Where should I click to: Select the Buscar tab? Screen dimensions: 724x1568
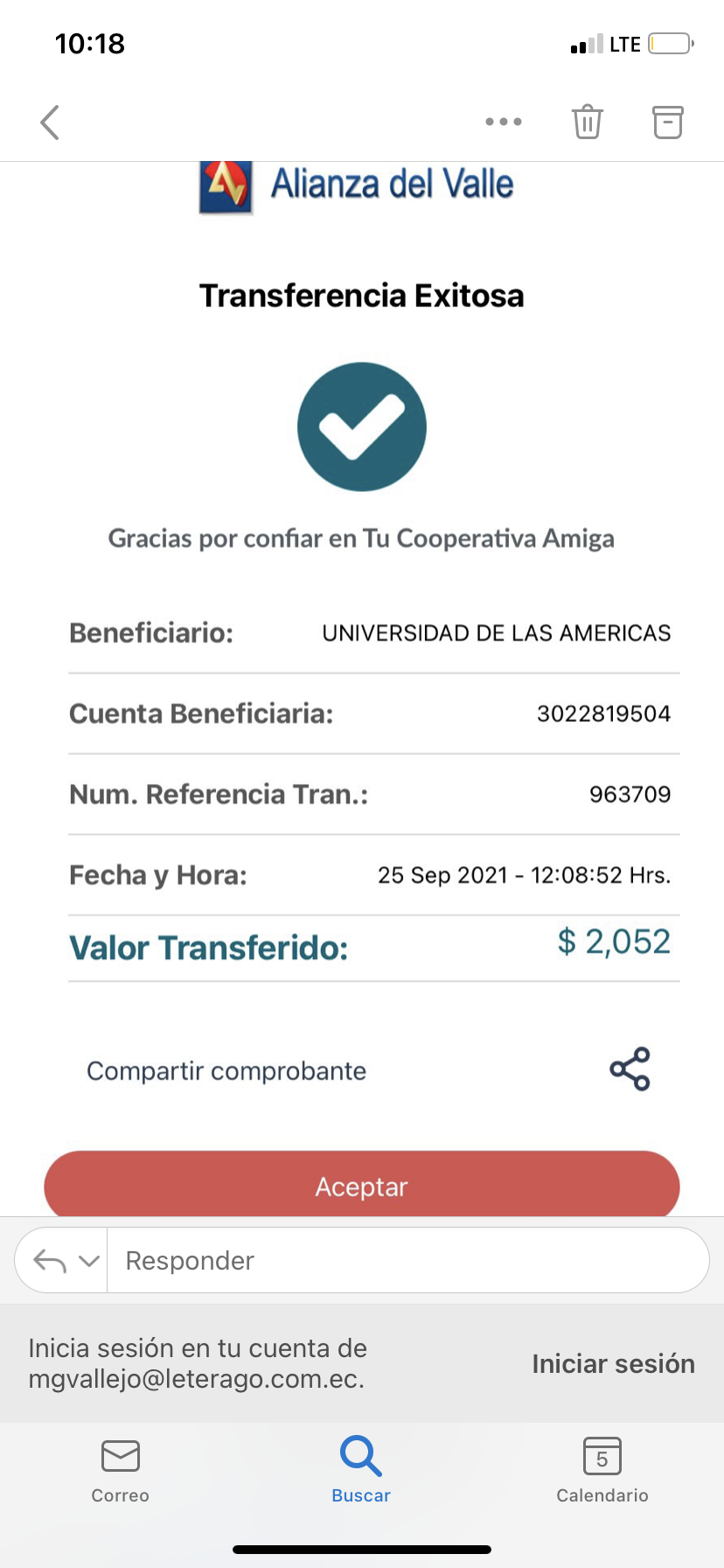click(x=361, y=1470)
